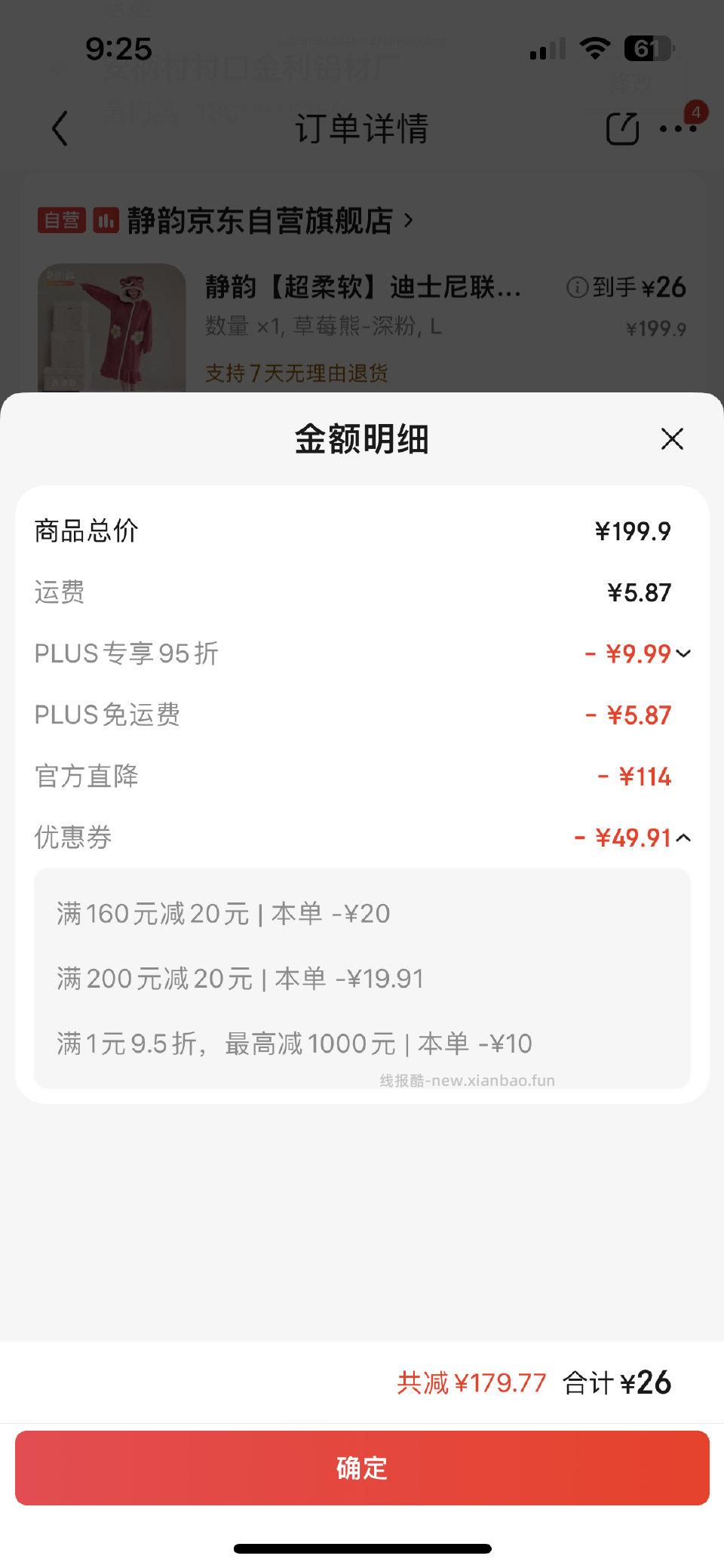Expand the PLUS专享95折 discount details
Screen dimensions: 724x1568
coord(683,655)
